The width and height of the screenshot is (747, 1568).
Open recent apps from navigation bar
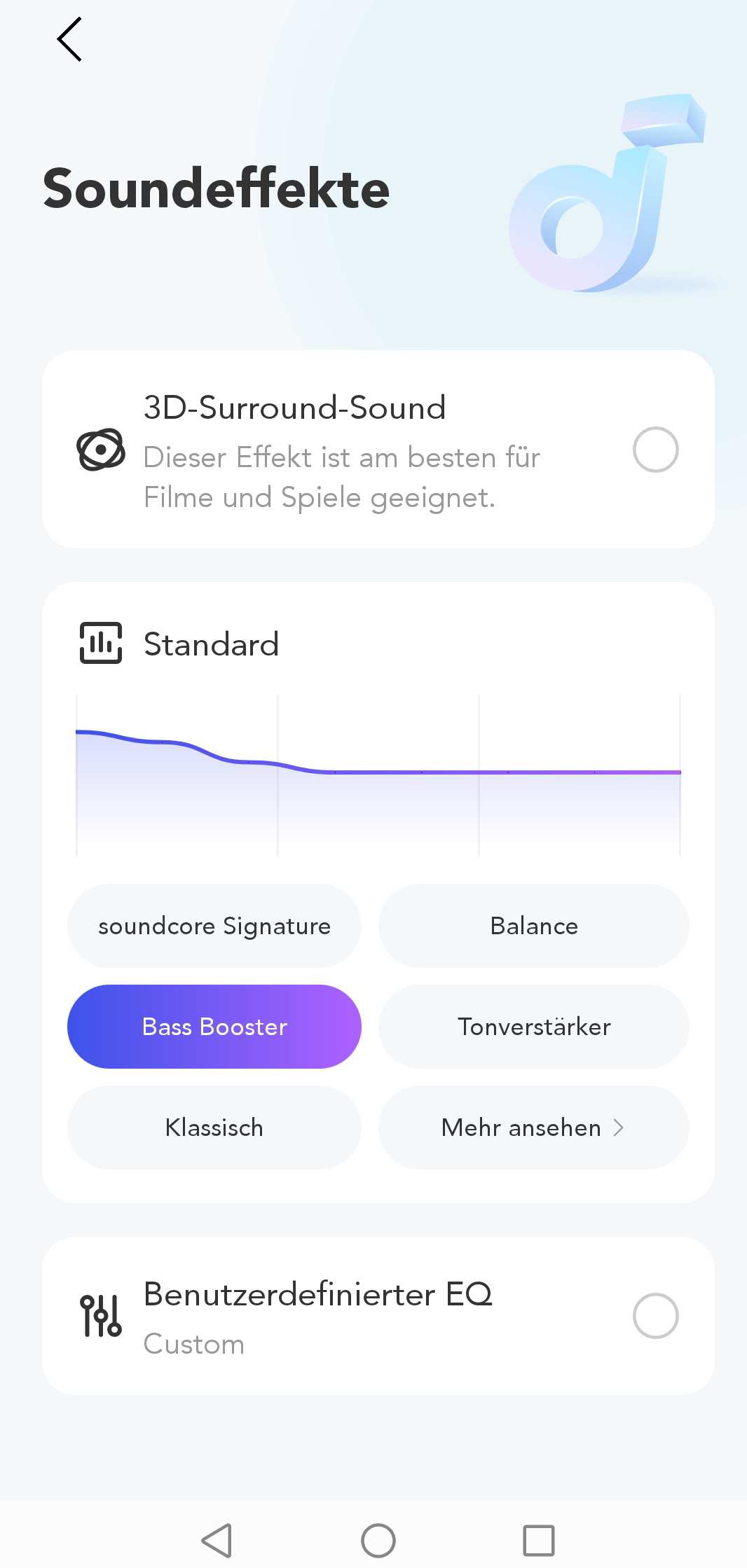(x=539, y=1541)
